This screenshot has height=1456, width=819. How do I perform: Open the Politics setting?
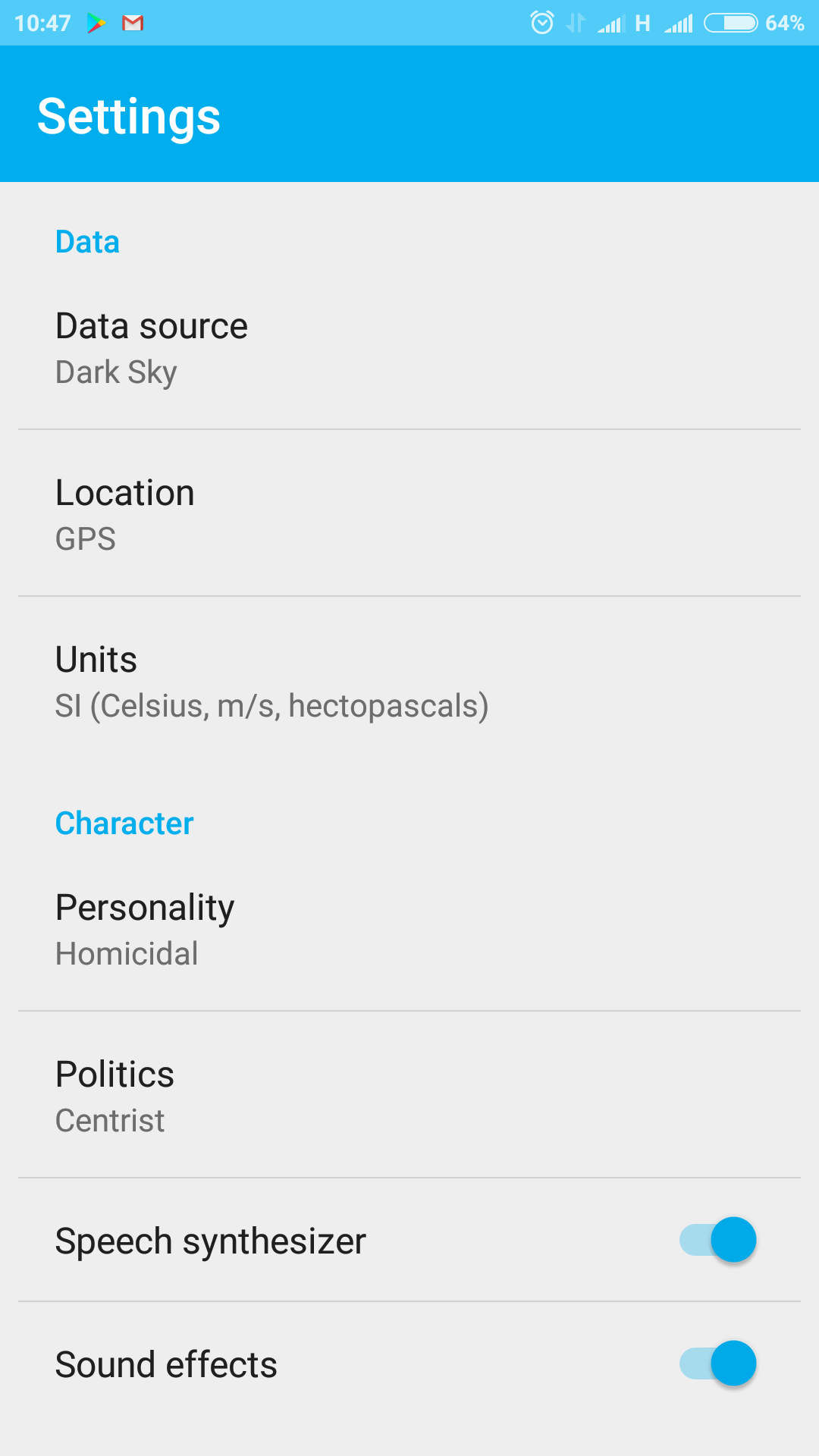pos(409,1095)
